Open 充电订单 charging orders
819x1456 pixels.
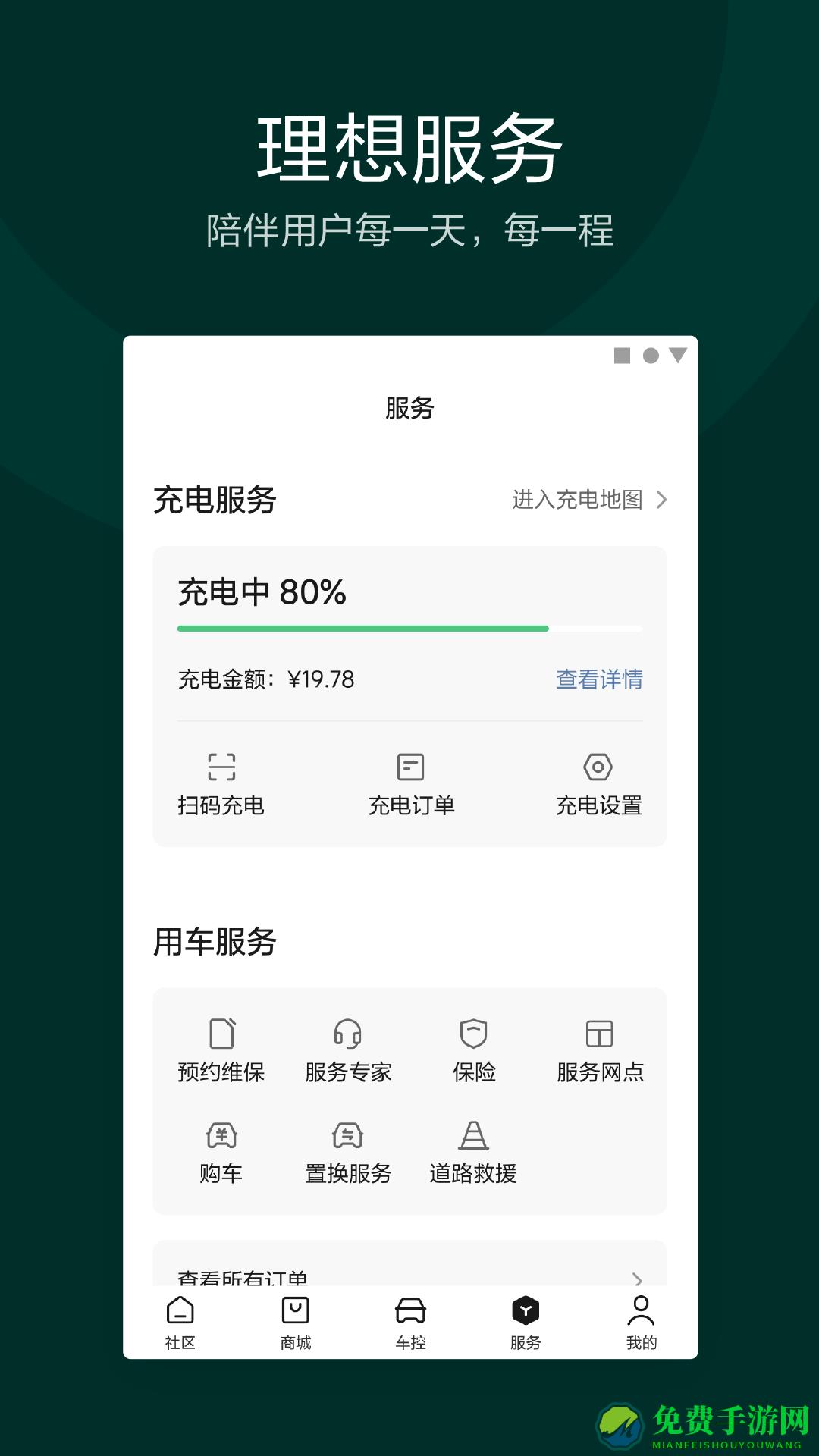click(409, 767)
